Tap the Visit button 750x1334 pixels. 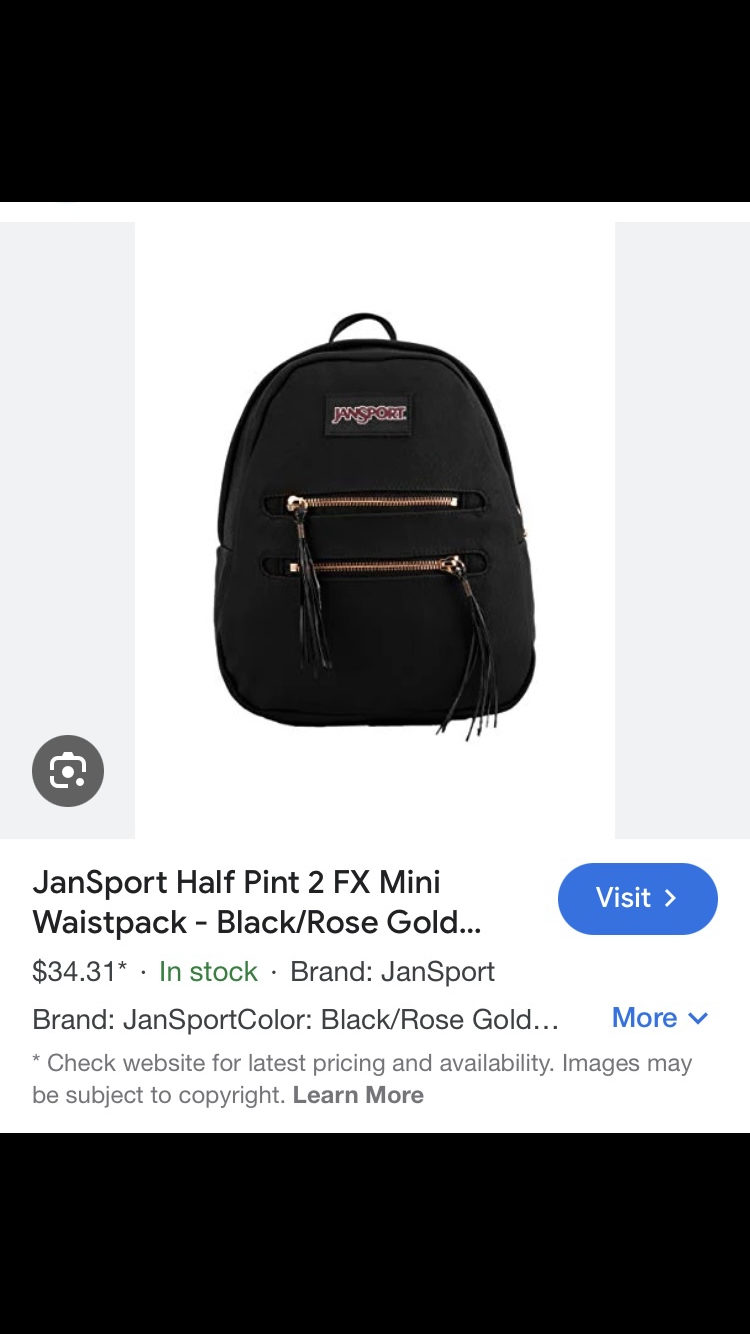[637, 898]
